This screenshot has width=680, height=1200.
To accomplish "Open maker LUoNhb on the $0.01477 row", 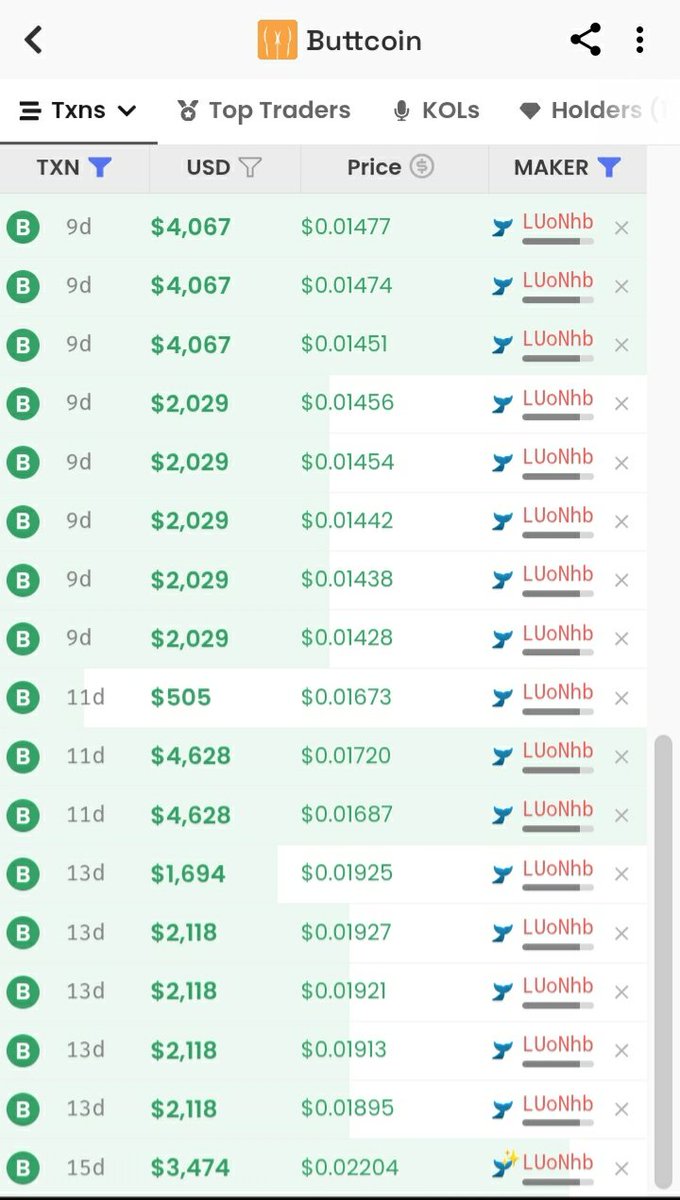I will tap(557, 223).
